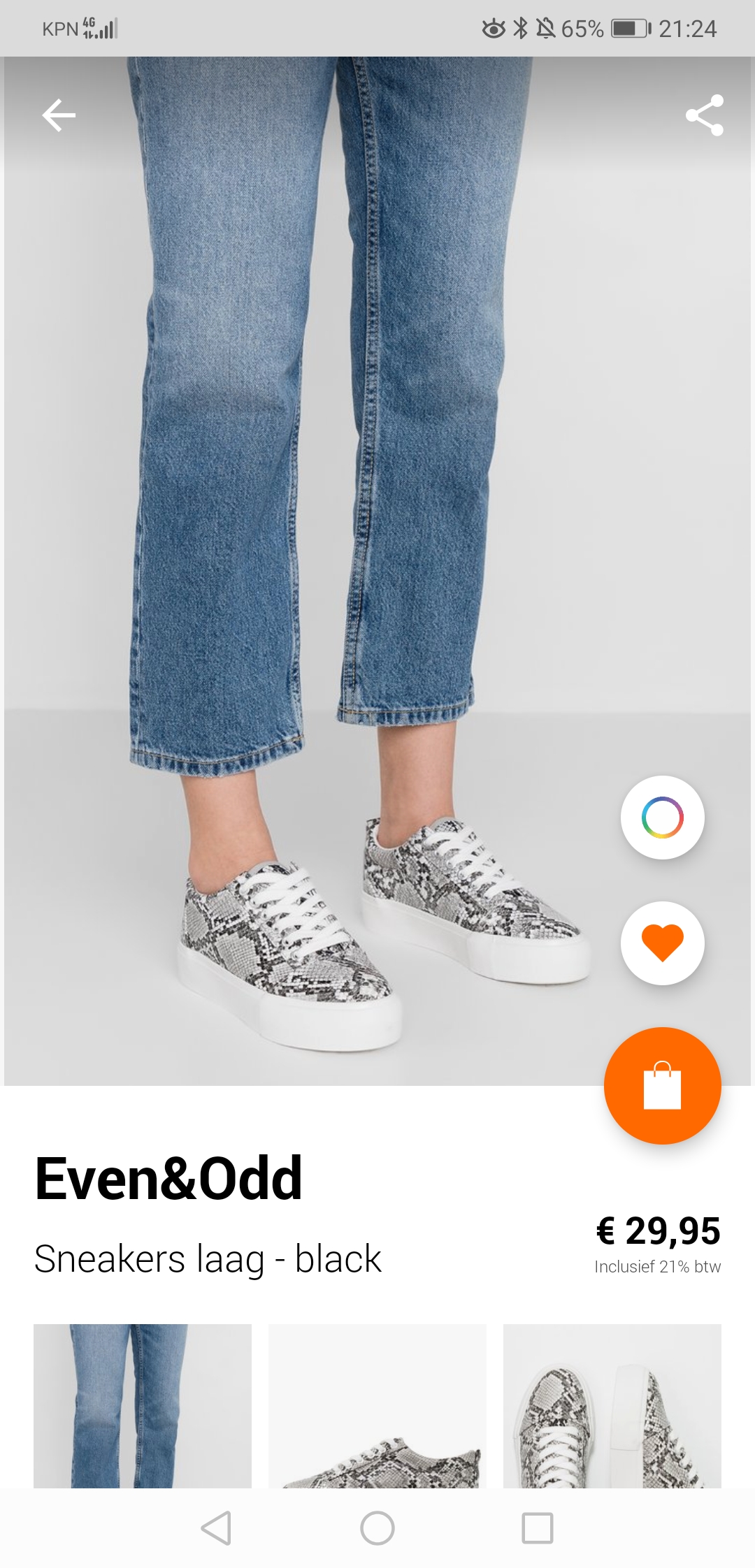Open the color options circle button

click(662, 817)
